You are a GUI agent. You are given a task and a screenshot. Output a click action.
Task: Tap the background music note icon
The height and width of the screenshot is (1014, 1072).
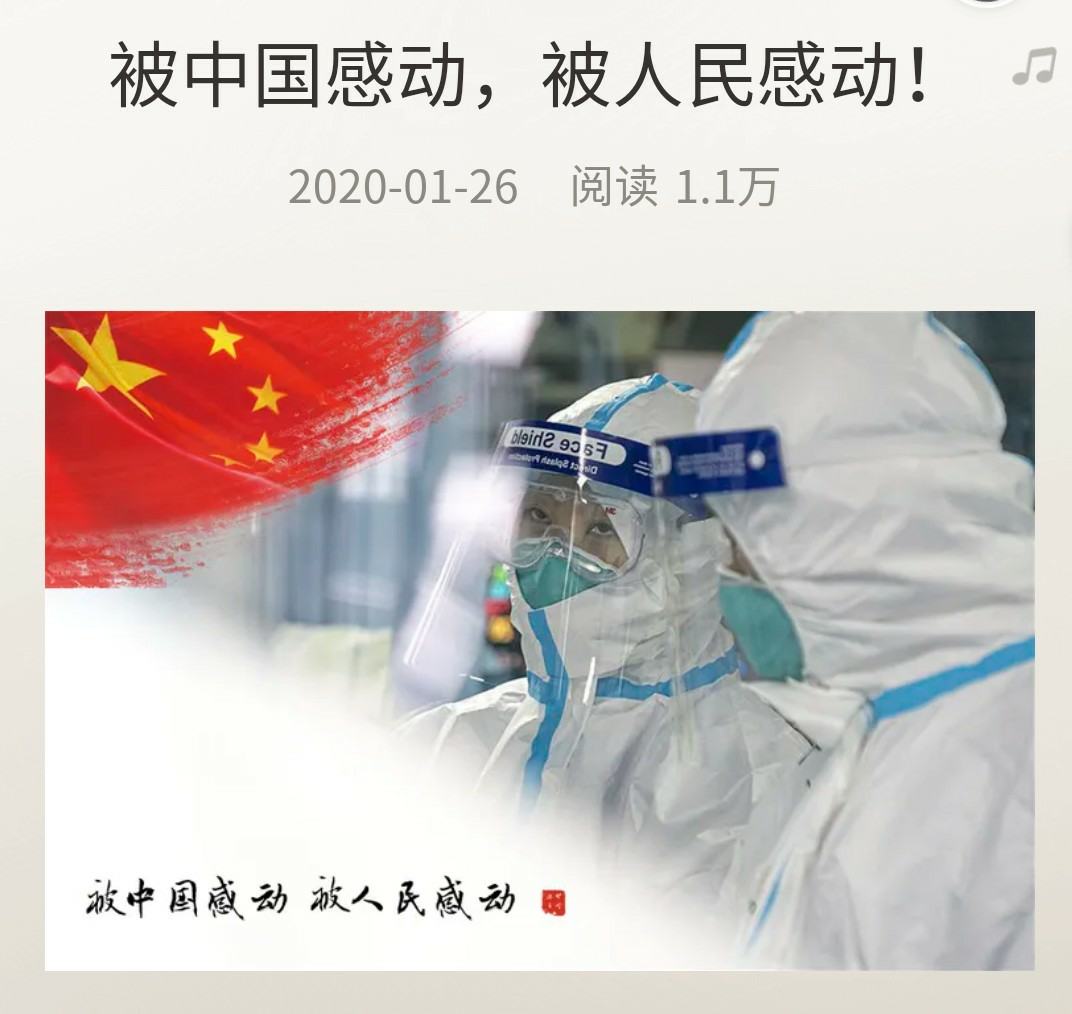tap(1033, 68)
